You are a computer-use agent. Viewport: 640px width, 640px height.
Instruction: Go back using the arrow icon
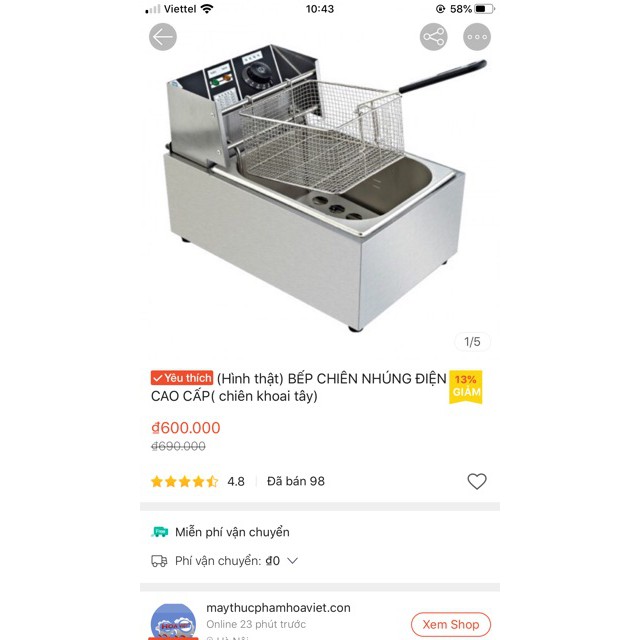[163, 37]
